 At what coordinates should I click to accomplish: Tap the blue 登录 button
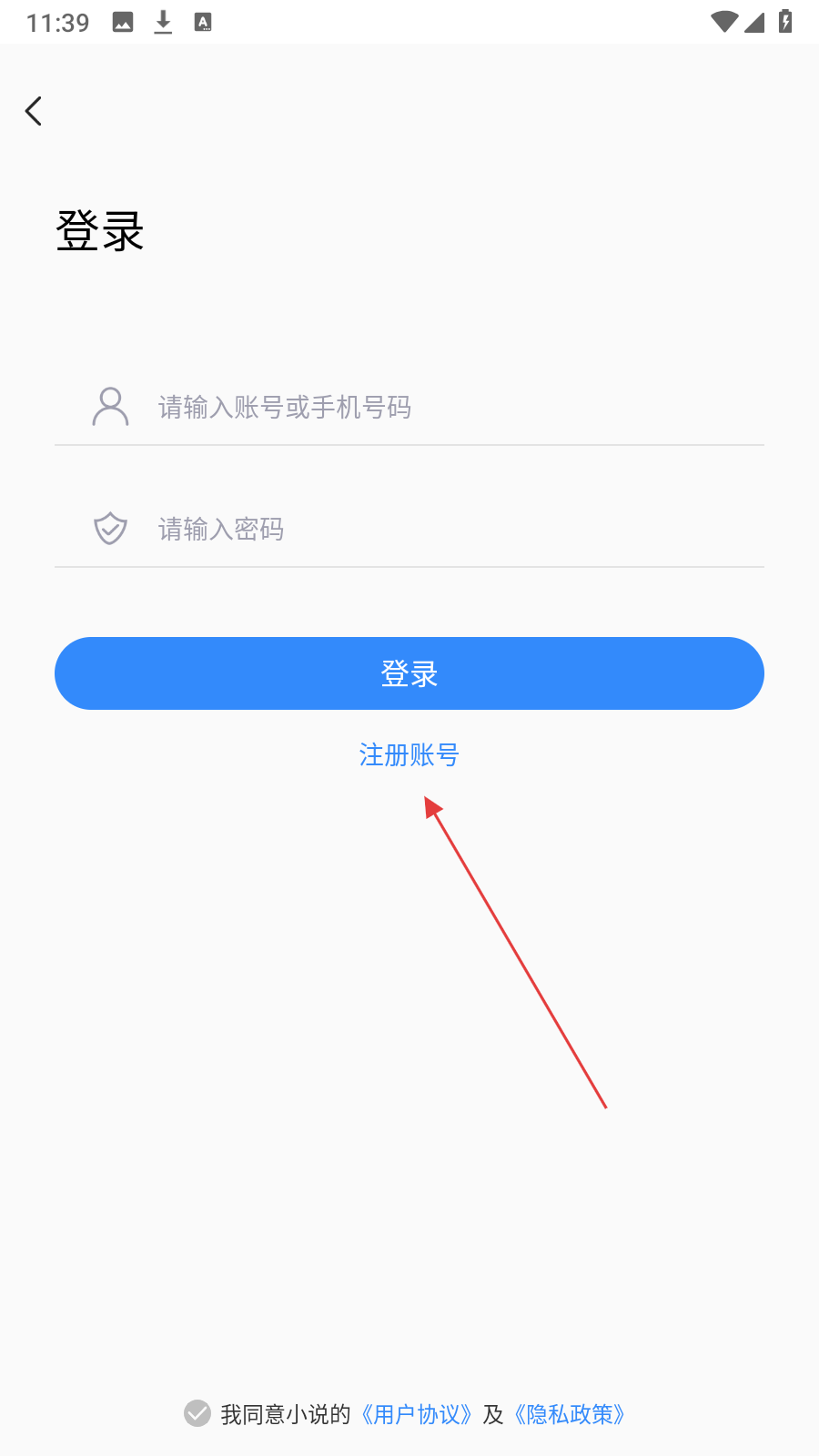[409, 673]
